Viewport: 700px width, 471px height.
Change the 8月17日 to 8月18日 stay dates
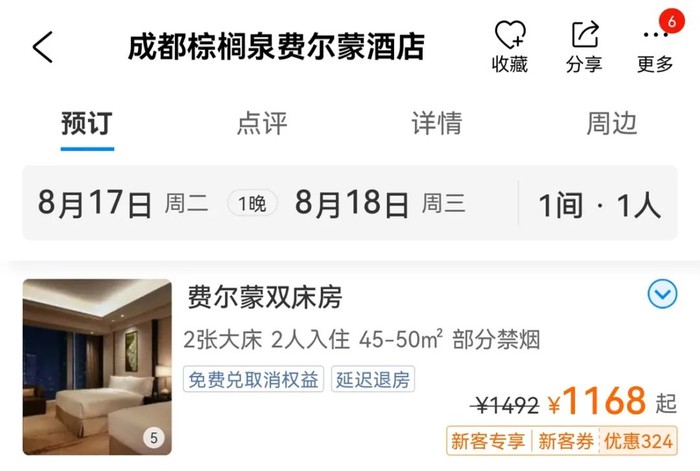point(252,205)
